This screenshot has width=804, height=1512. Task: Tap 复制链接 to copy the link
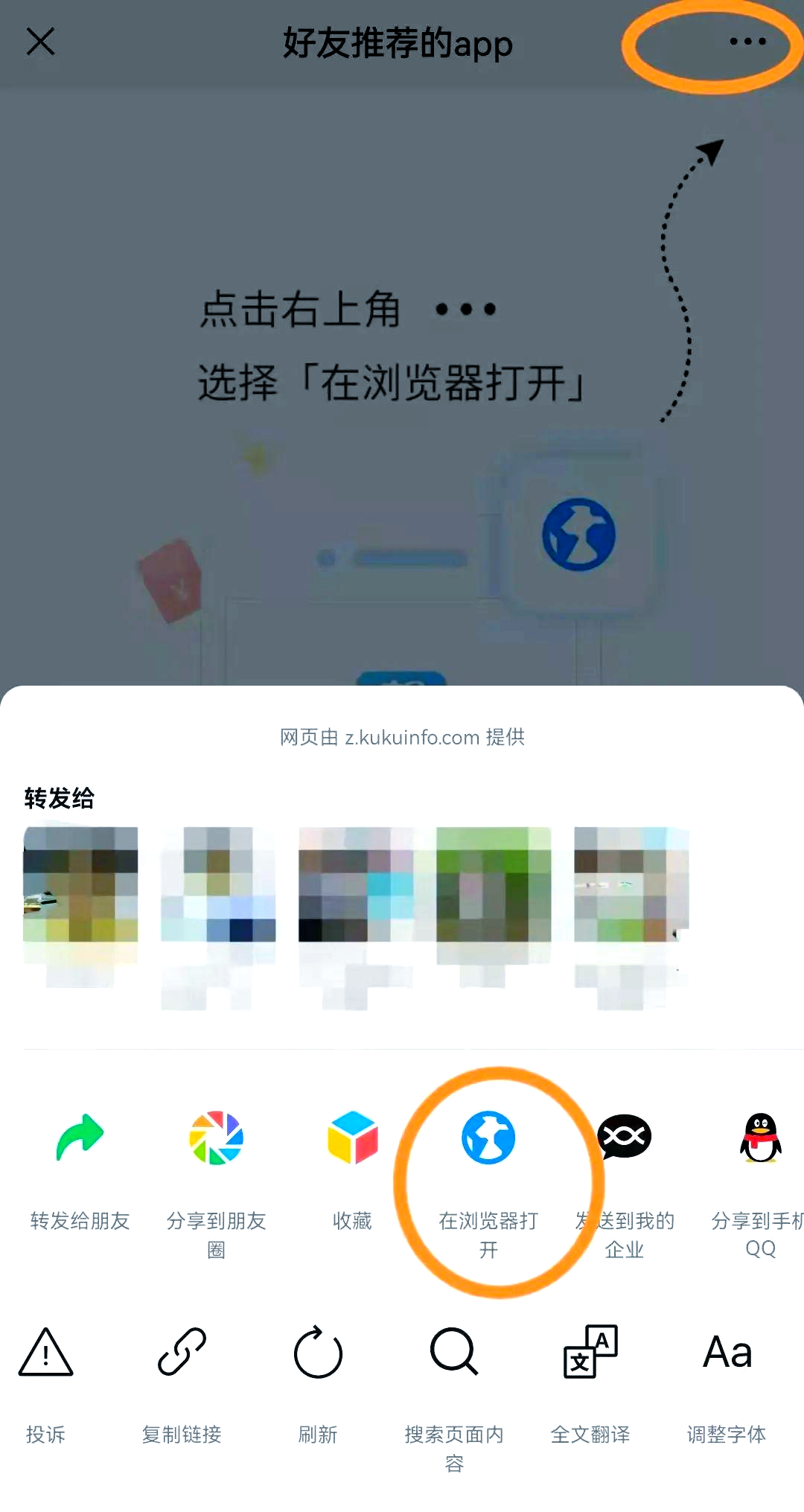pyautogui.click(x=182, y=1353)
